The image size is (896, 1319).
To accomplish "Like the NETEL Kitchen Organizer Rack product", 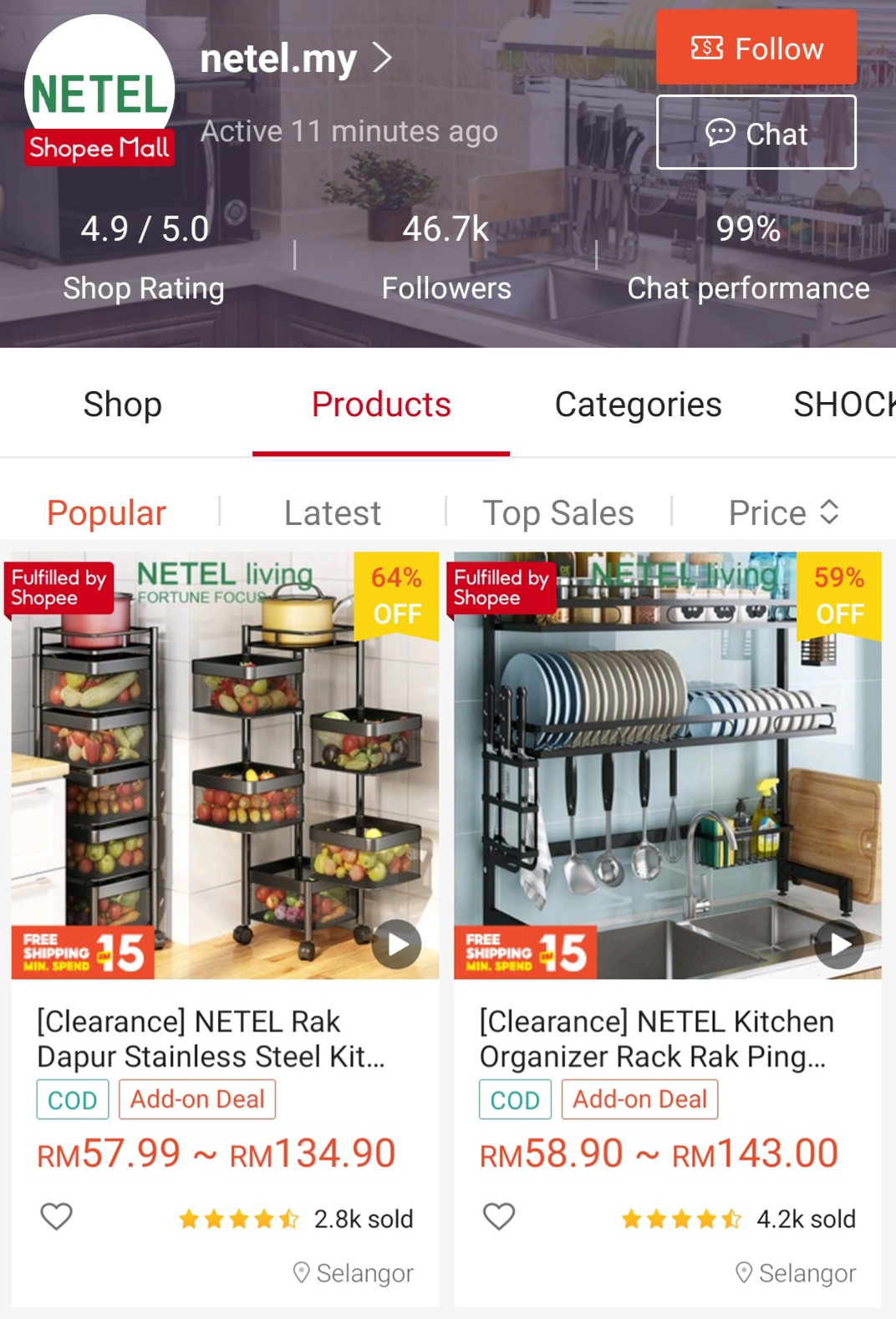I will tap(499, 1217).
